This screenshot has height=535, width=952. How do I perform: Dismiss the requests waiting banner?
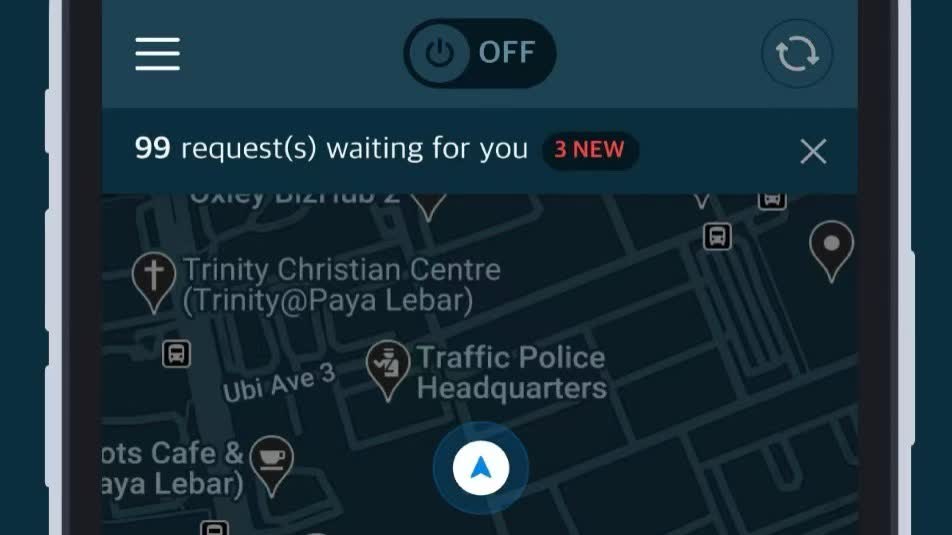(813, 151)
